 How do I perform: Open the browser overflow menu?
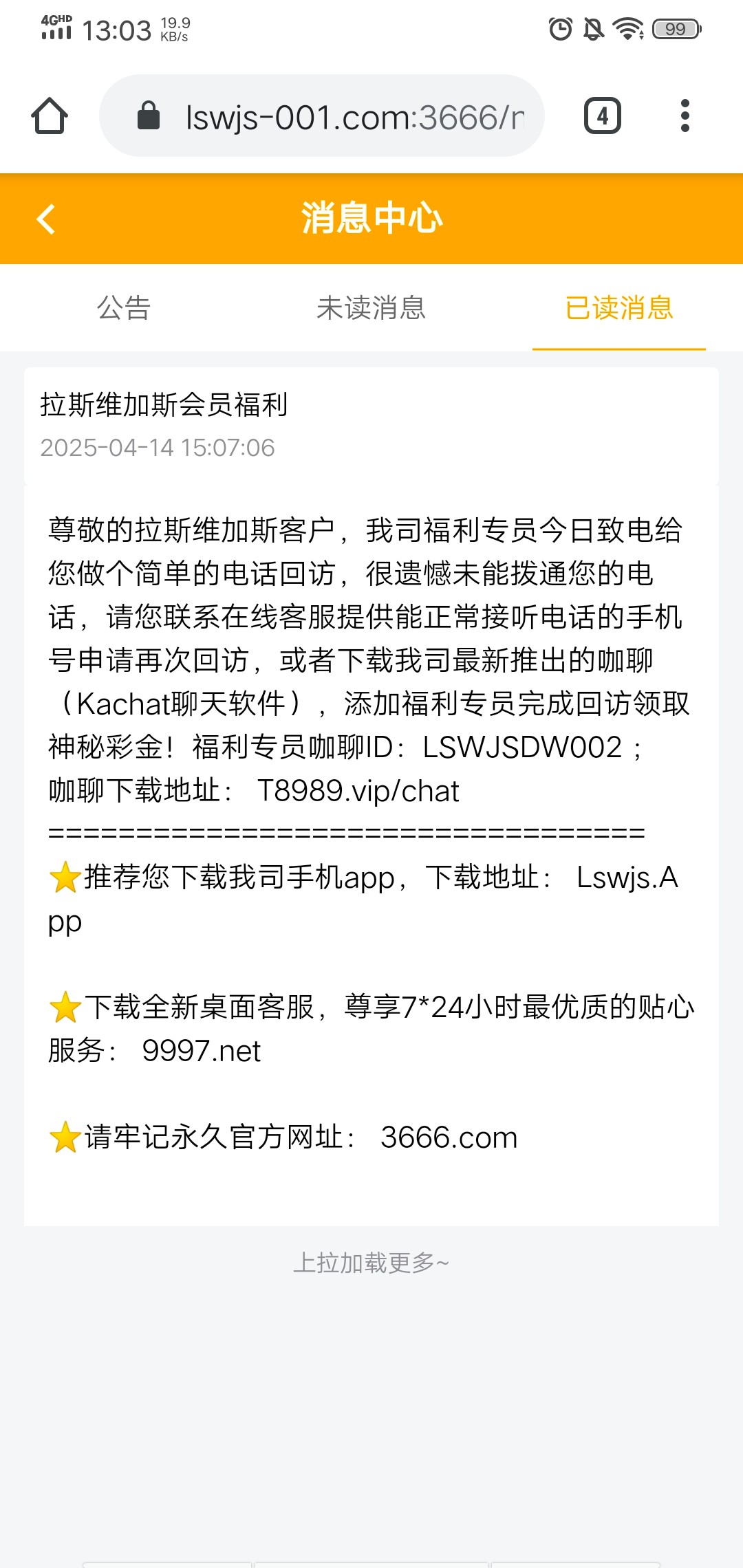tap(685, 116)
